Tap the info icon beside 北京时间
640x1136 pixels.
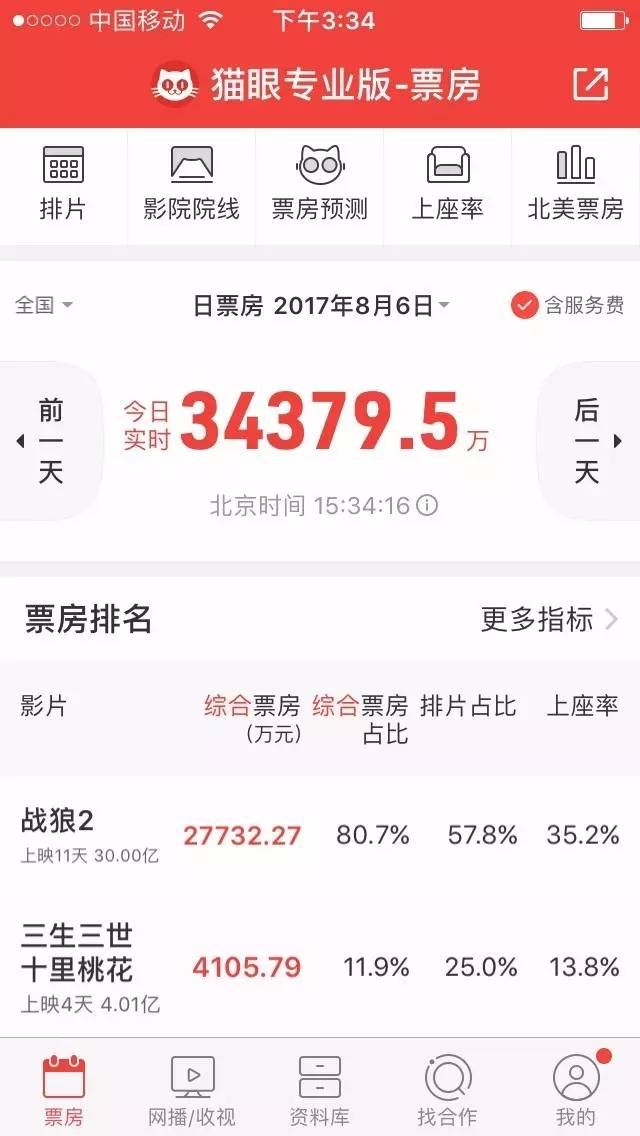click(427, 505)
